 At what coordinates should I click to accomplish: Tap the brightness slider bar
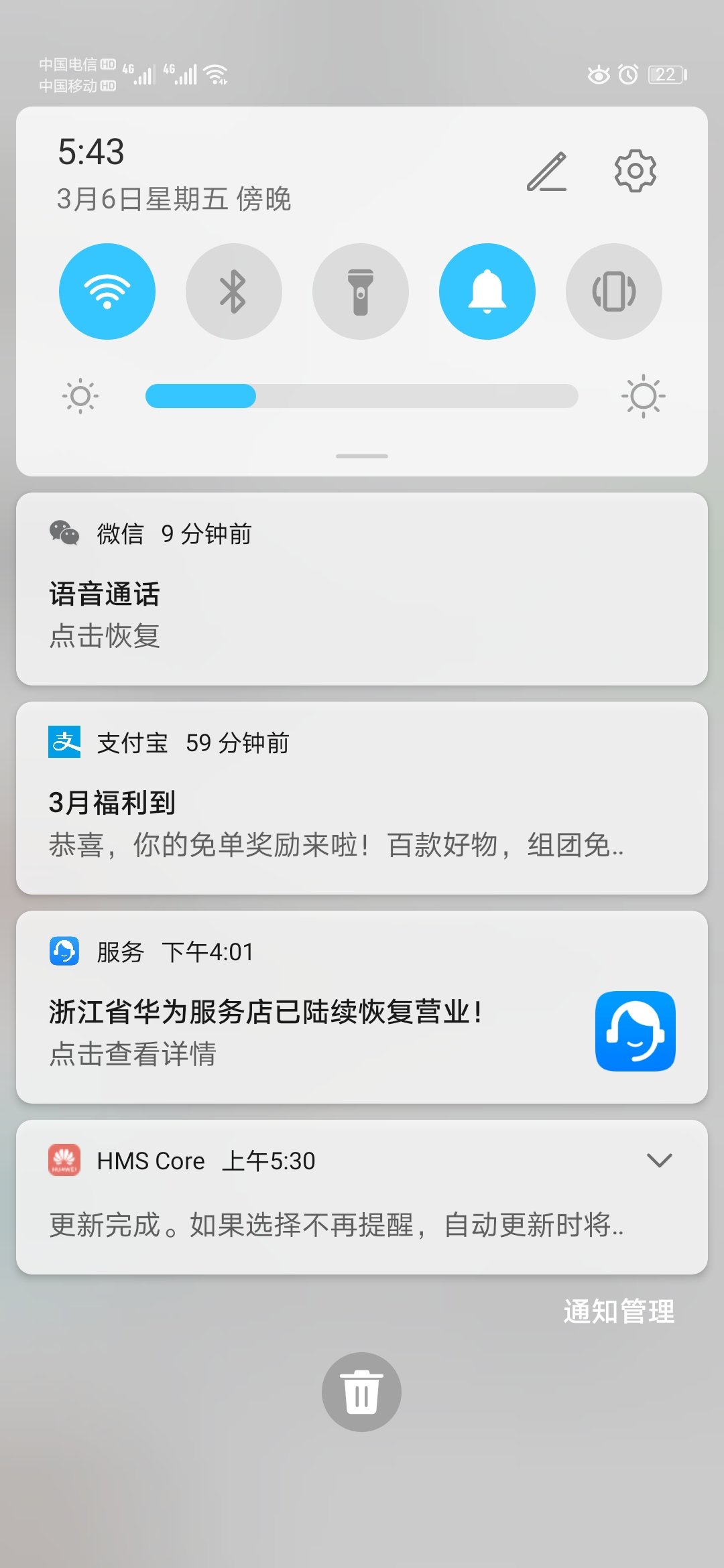click(362, 396)
